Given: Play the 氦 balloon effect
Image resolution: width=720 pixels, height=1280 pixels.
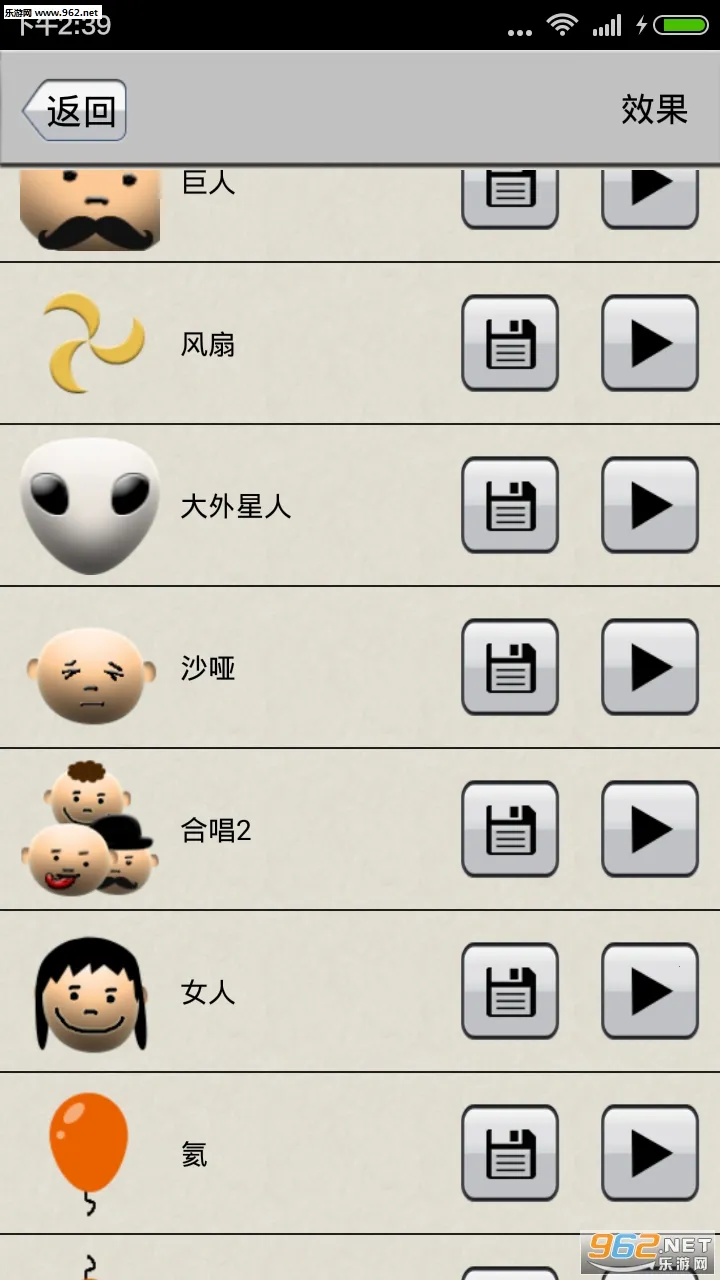Looking at the screenshot, I should 650,1153.
